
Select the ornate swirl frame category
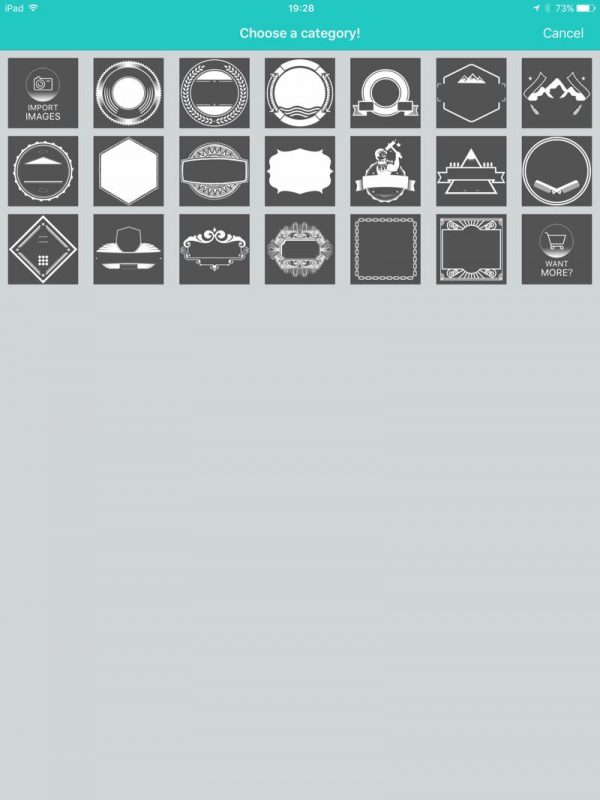[214, 249]
